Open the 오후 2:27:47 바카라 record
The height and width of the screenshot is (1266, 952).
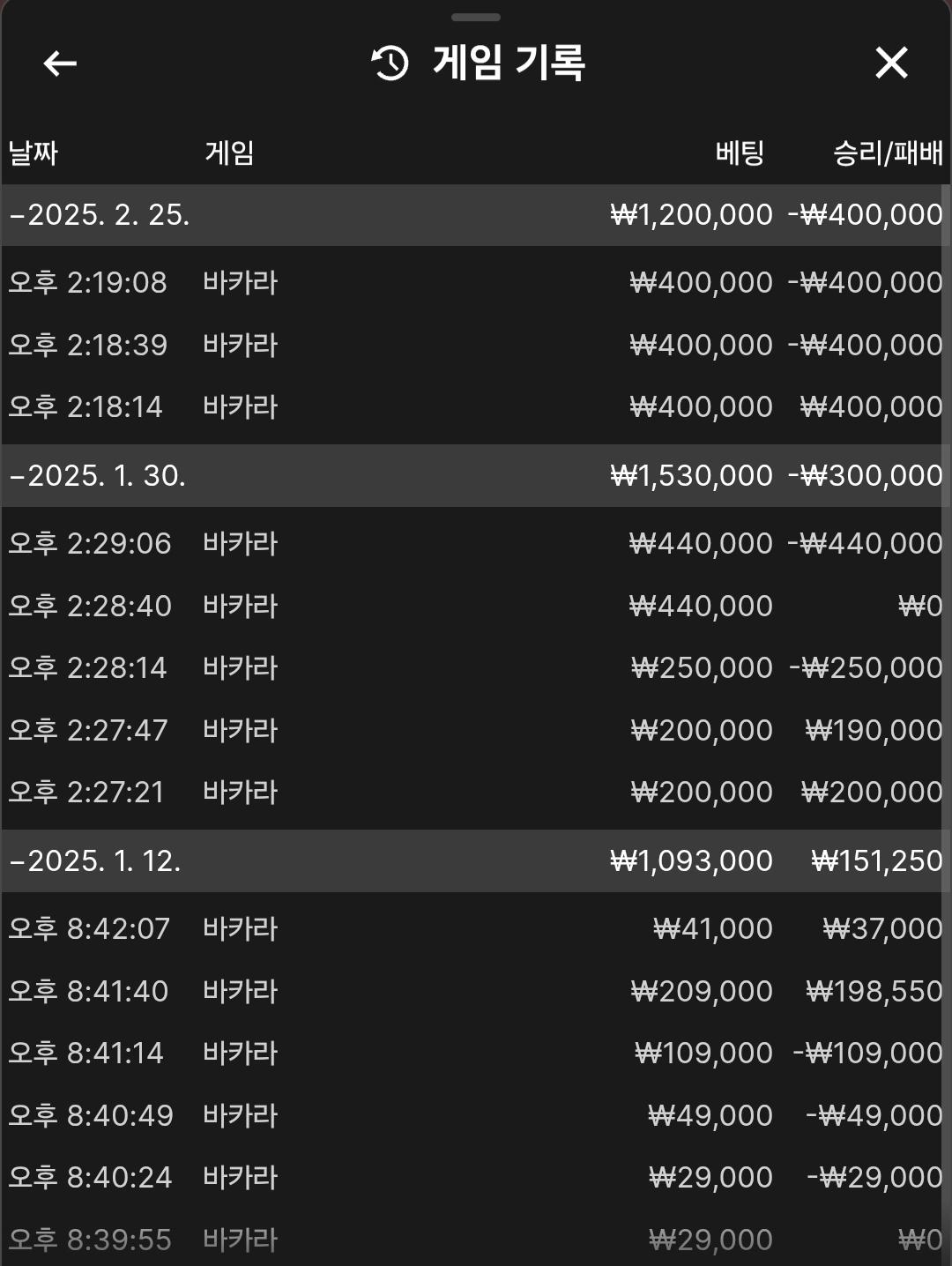pos(474,730)
